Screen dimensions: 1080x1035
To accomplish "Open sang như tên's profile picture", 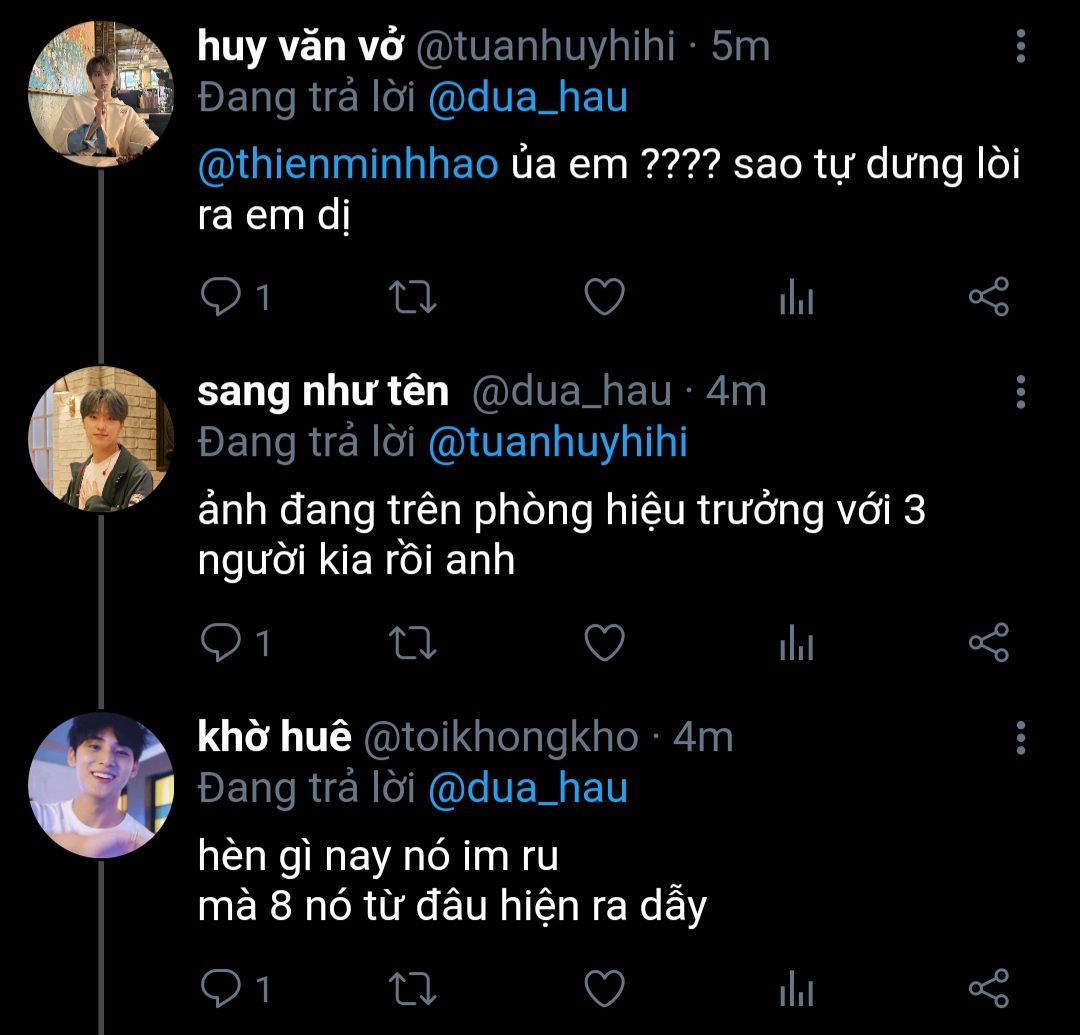I will tap(101, 439).
